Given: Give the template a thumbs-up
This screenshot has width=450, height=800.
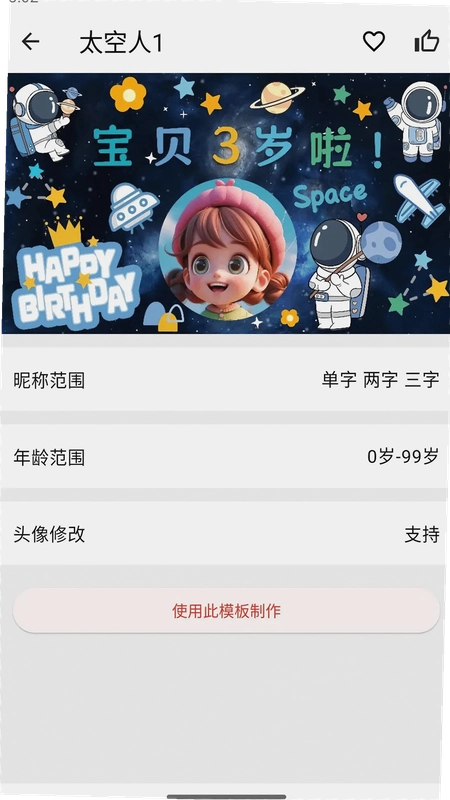Looking at the screenshot, I should (427, 41).
